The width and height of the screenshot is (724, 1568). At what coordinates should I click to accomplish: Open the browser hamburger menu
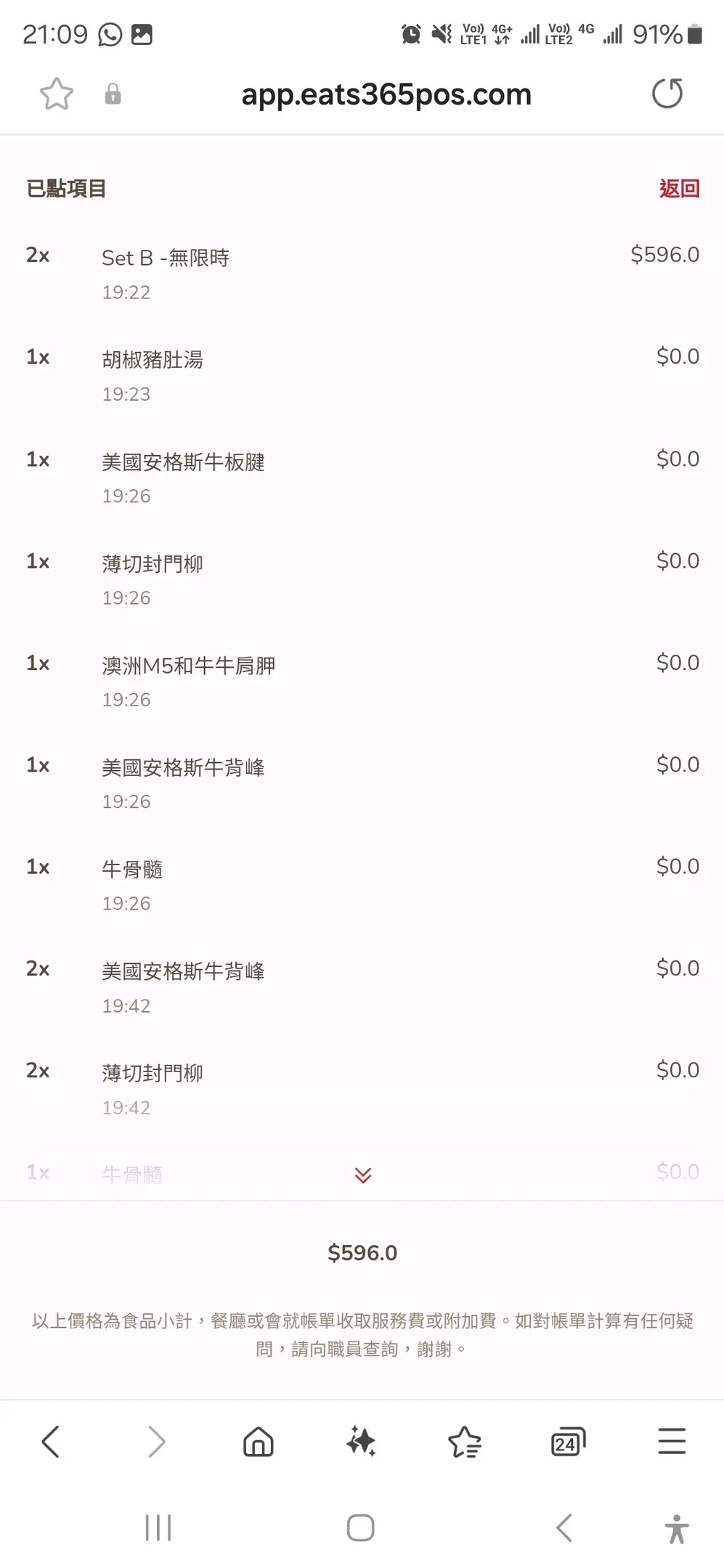click(672, 1441)
